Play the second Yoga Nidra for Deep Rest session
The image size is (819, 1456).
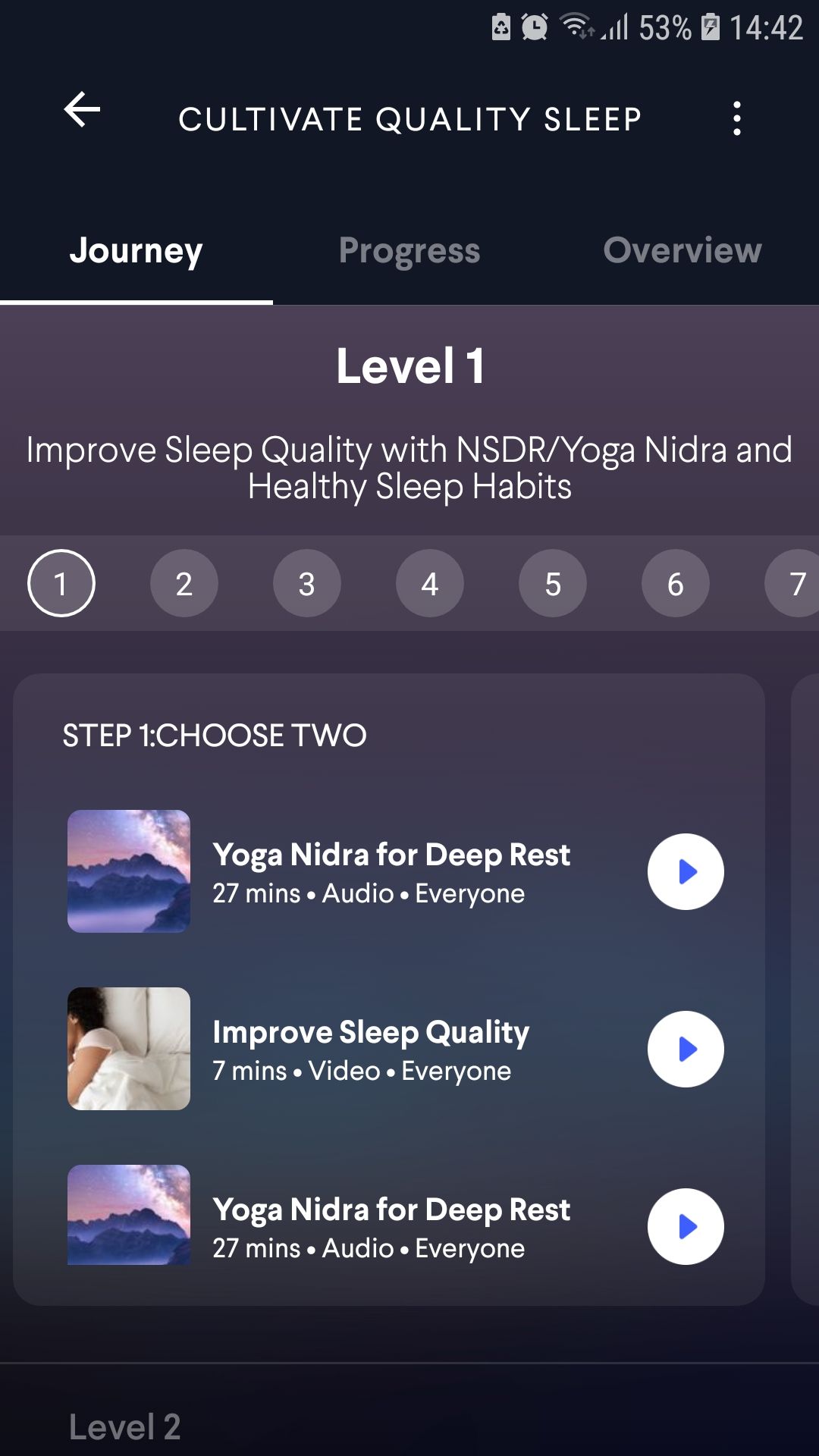[x=685, y=1226]
